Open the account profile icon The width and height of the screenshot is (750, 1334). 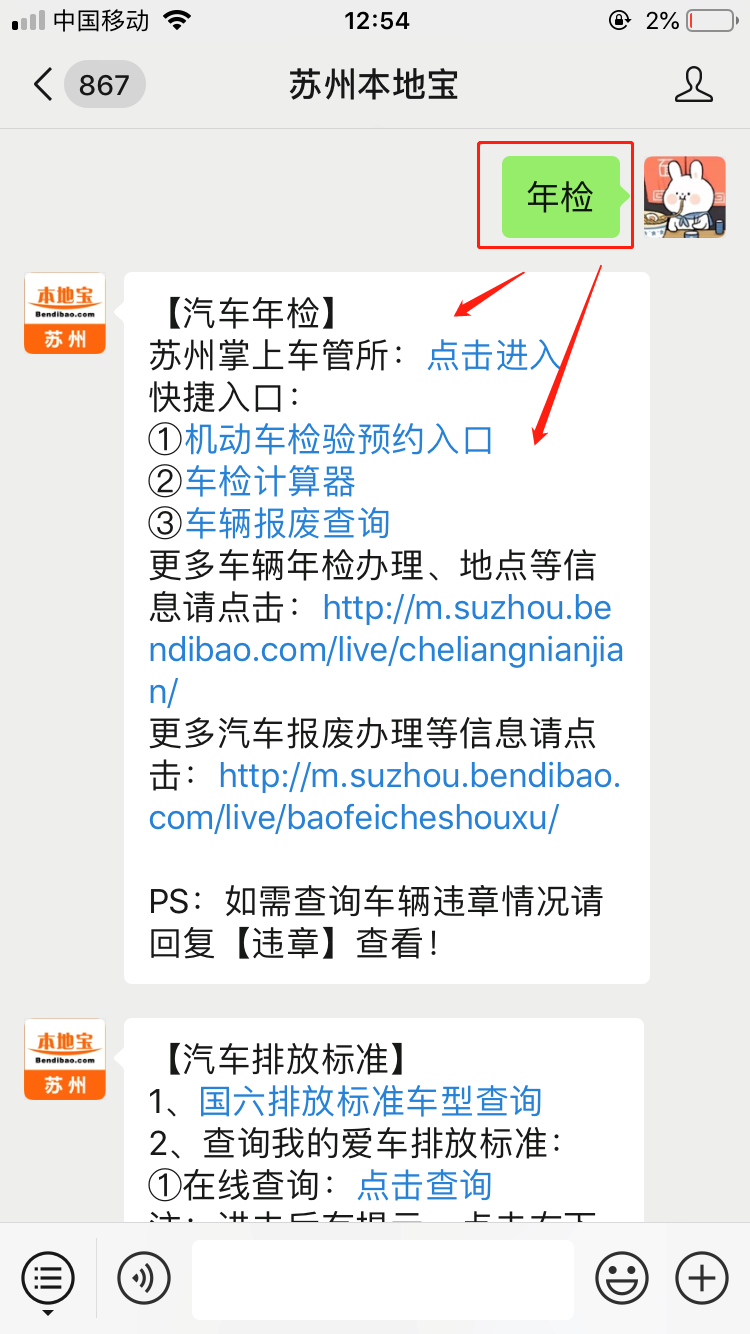pos(693,84)
